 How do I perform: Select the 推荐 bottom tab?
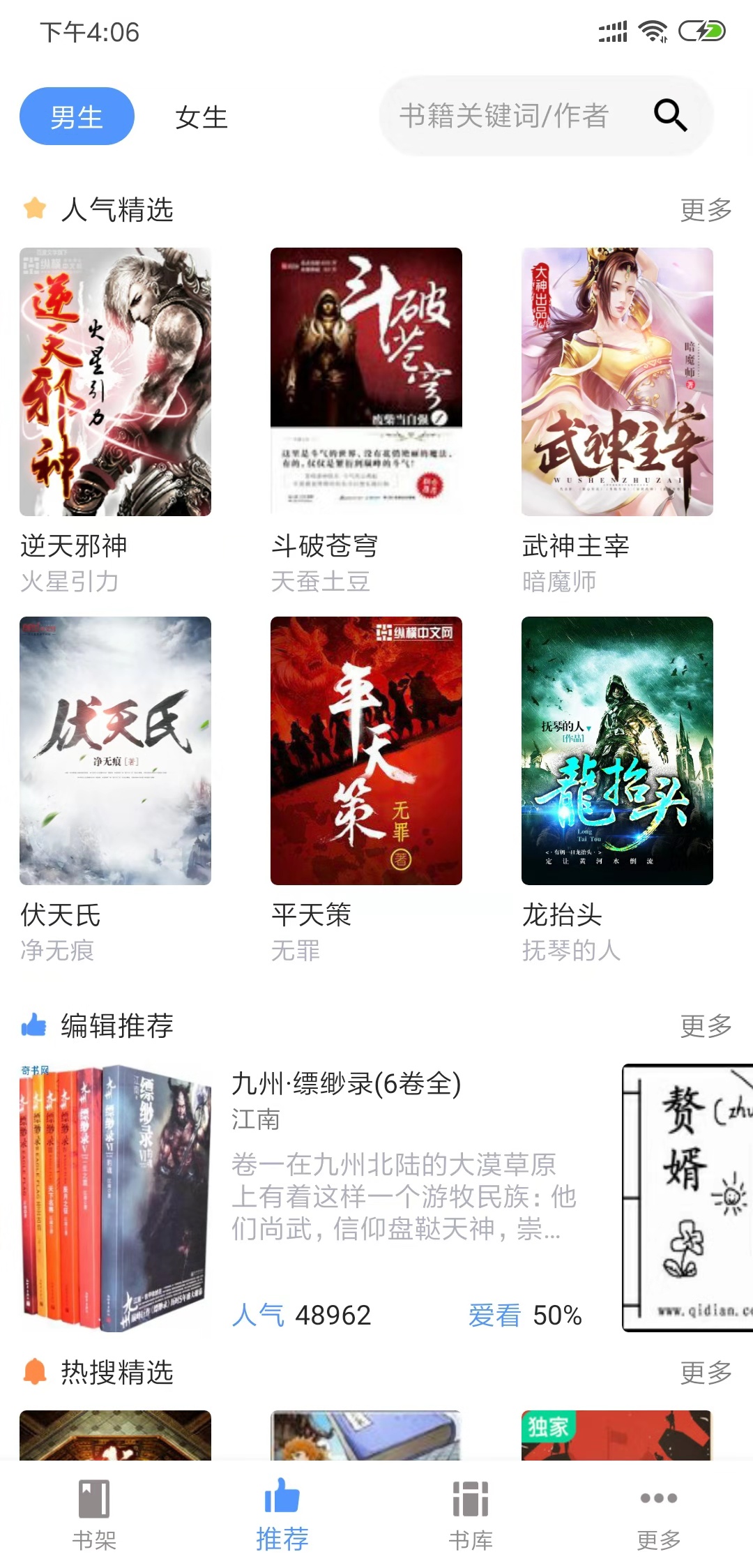point(282,1515)
